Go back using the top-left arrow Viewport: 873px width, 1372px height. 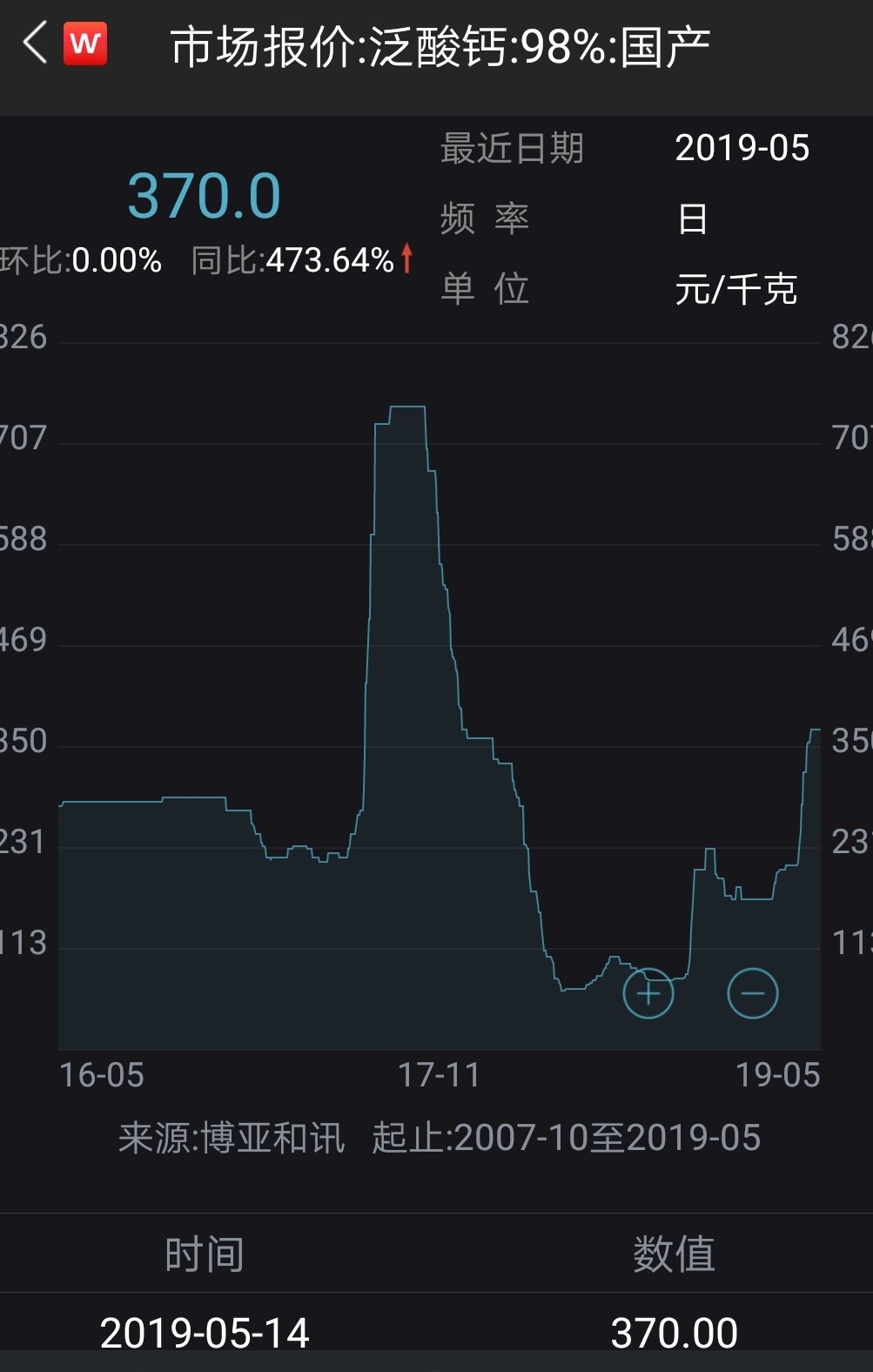click(35, 44)
